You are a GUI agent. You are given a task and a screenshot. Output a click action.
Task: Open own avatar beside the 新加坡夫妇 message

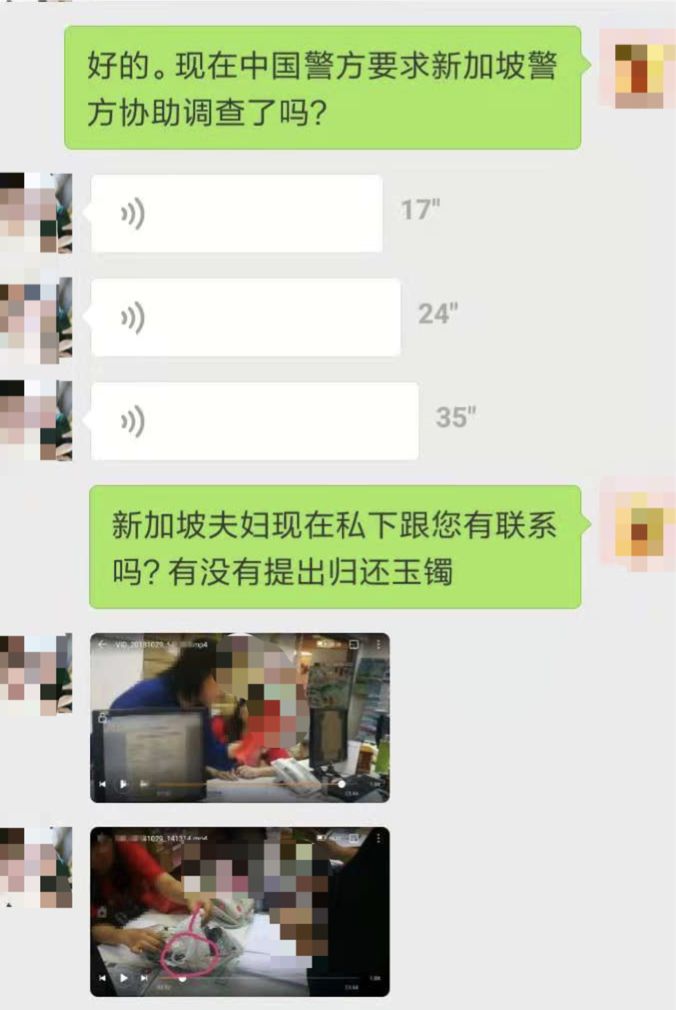pyautogui.click(x=640, y=525)
